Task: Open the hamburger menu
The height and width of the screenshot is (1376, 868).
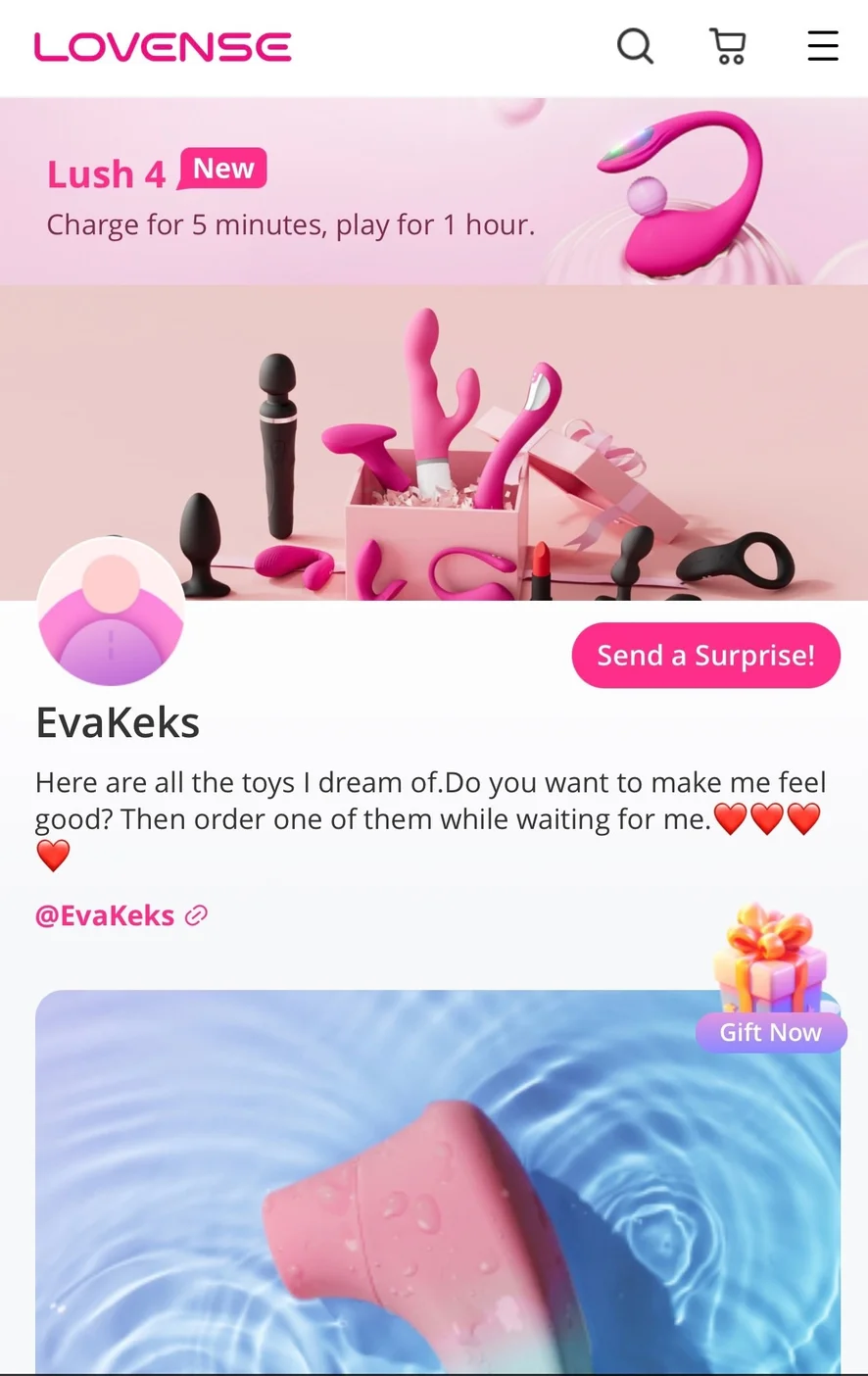Action: (822, 46)
